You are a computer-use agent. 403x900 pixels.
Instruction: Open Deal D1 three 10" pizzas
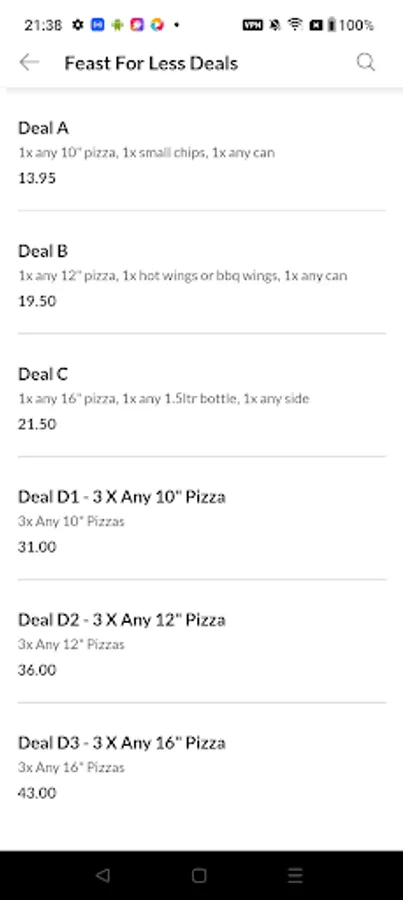click(x=202, y=521)
